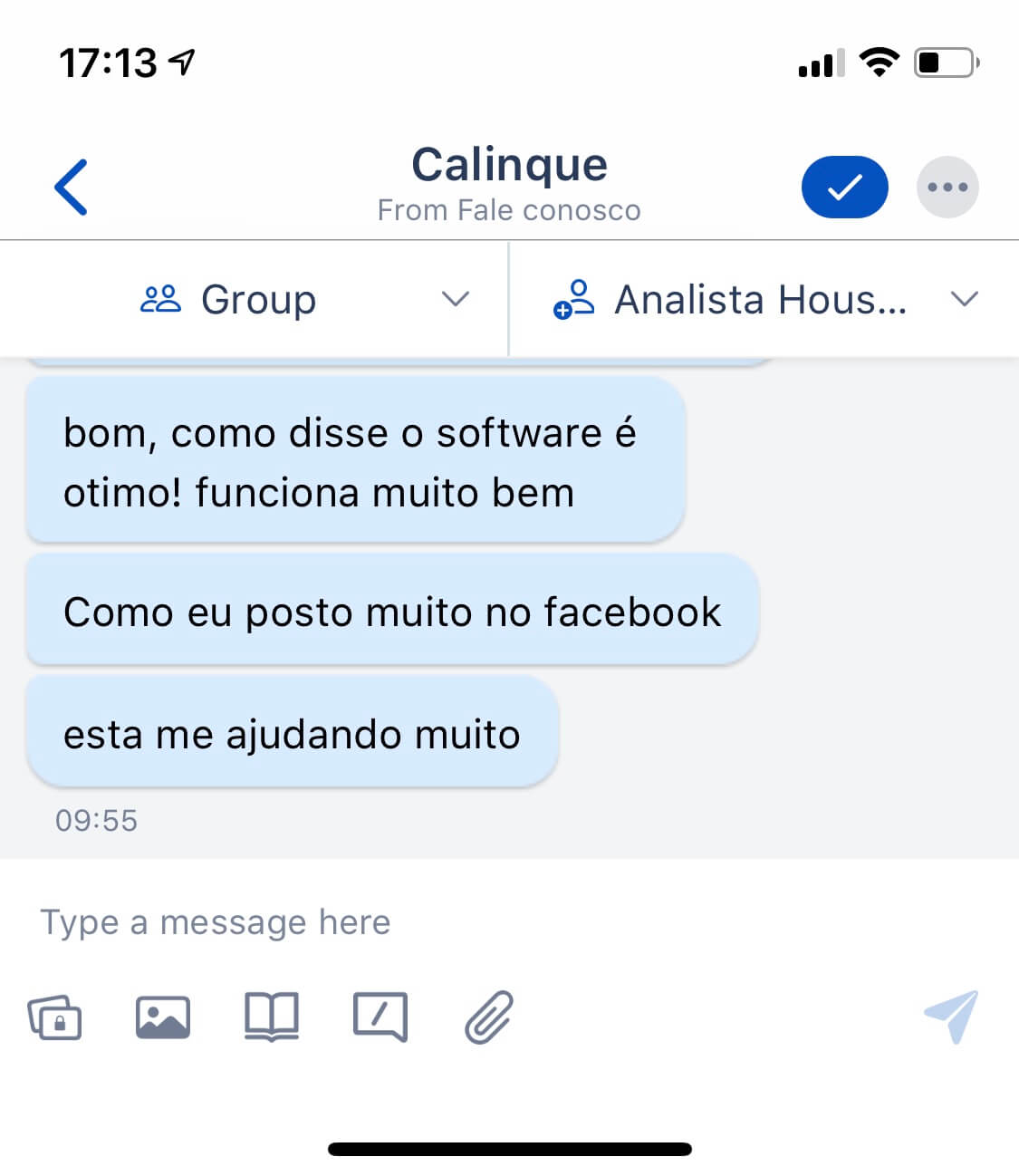The image size is (1019, 1176).
Task: Open the three-dot more options menu
Action: pyautogui.click(x=947, y=188)
